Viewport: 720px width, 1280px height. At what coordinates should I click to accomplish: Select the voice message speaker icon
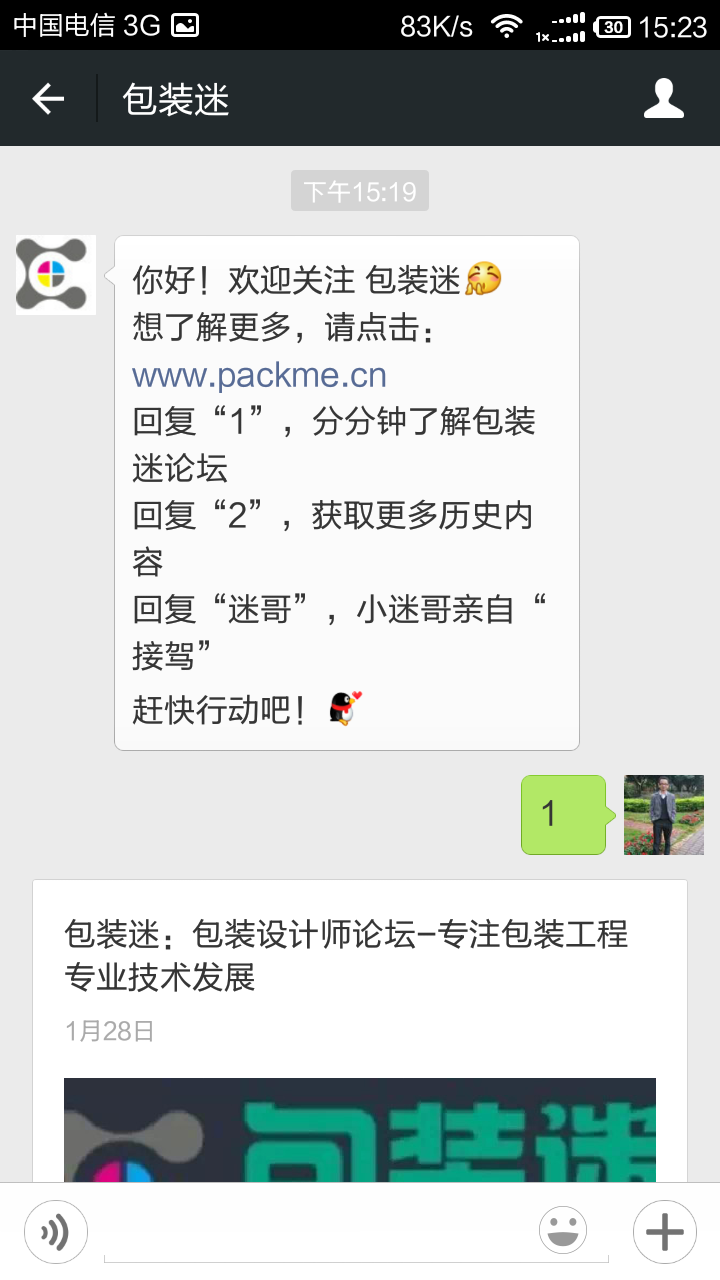56,1231
